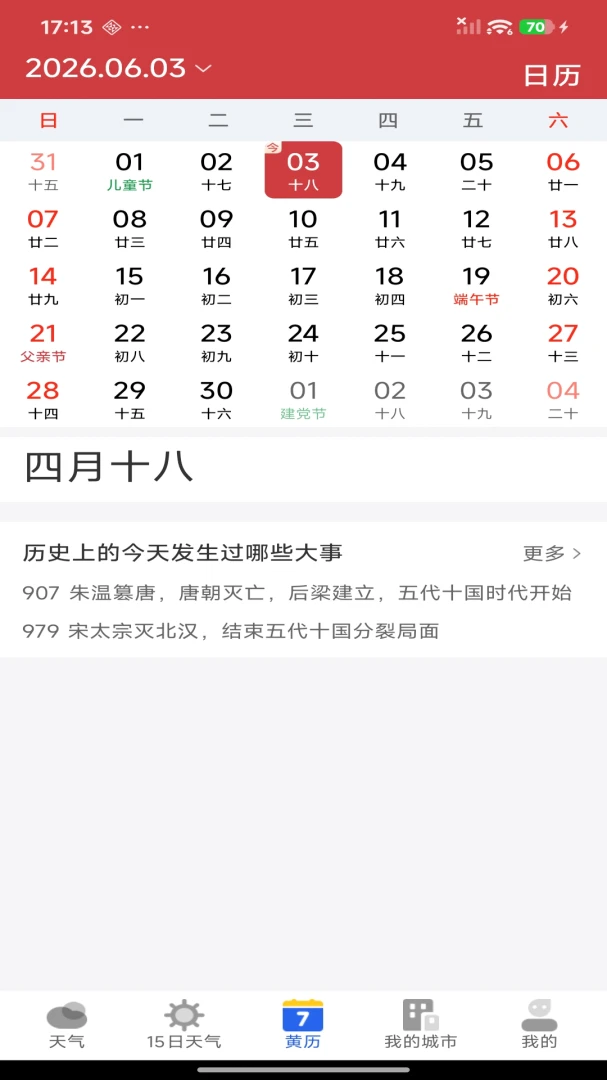Select June 21 Father's Day date
This screenshot has height=1080, width=607.
43,342
